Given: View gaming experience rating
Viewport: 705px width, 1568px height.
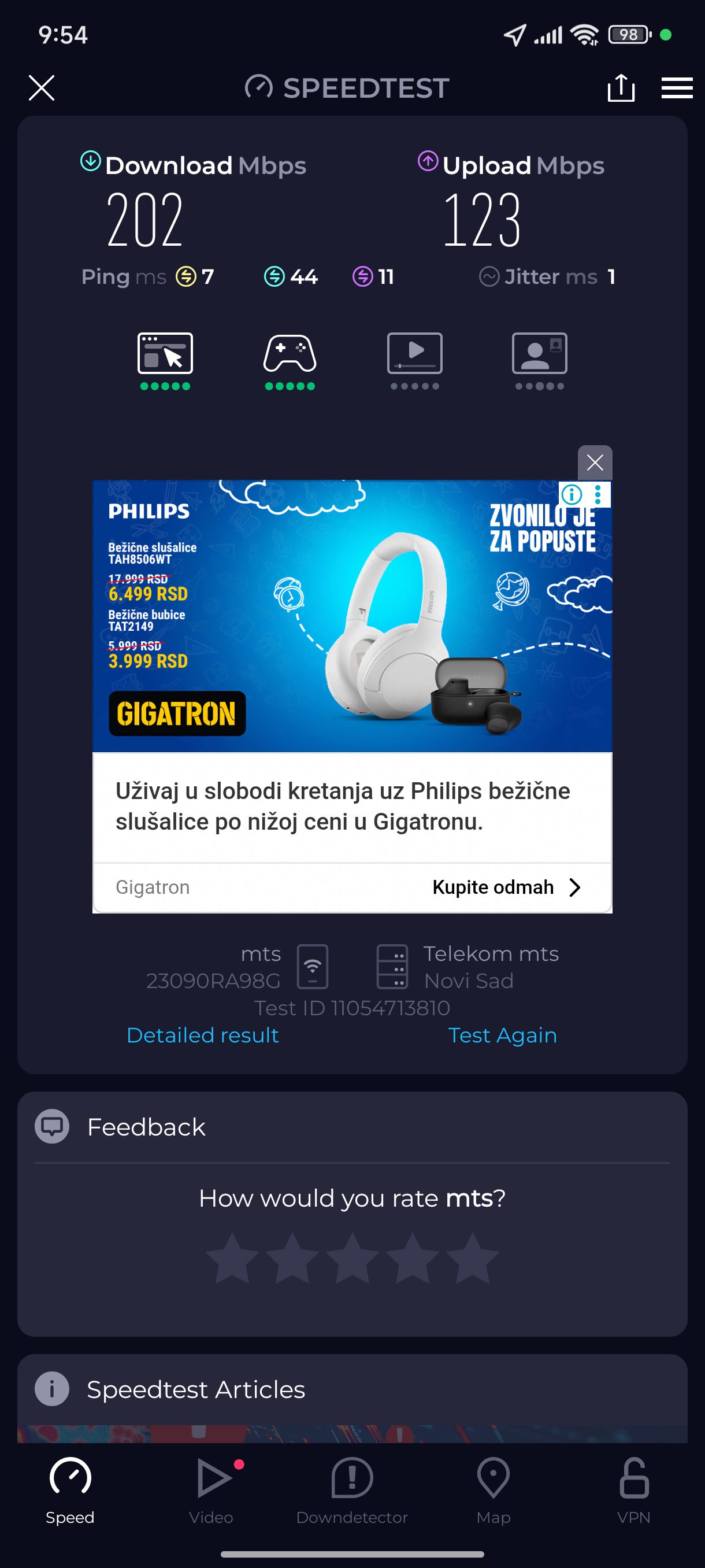Looking at the screenshot, I should pos(290,360).
